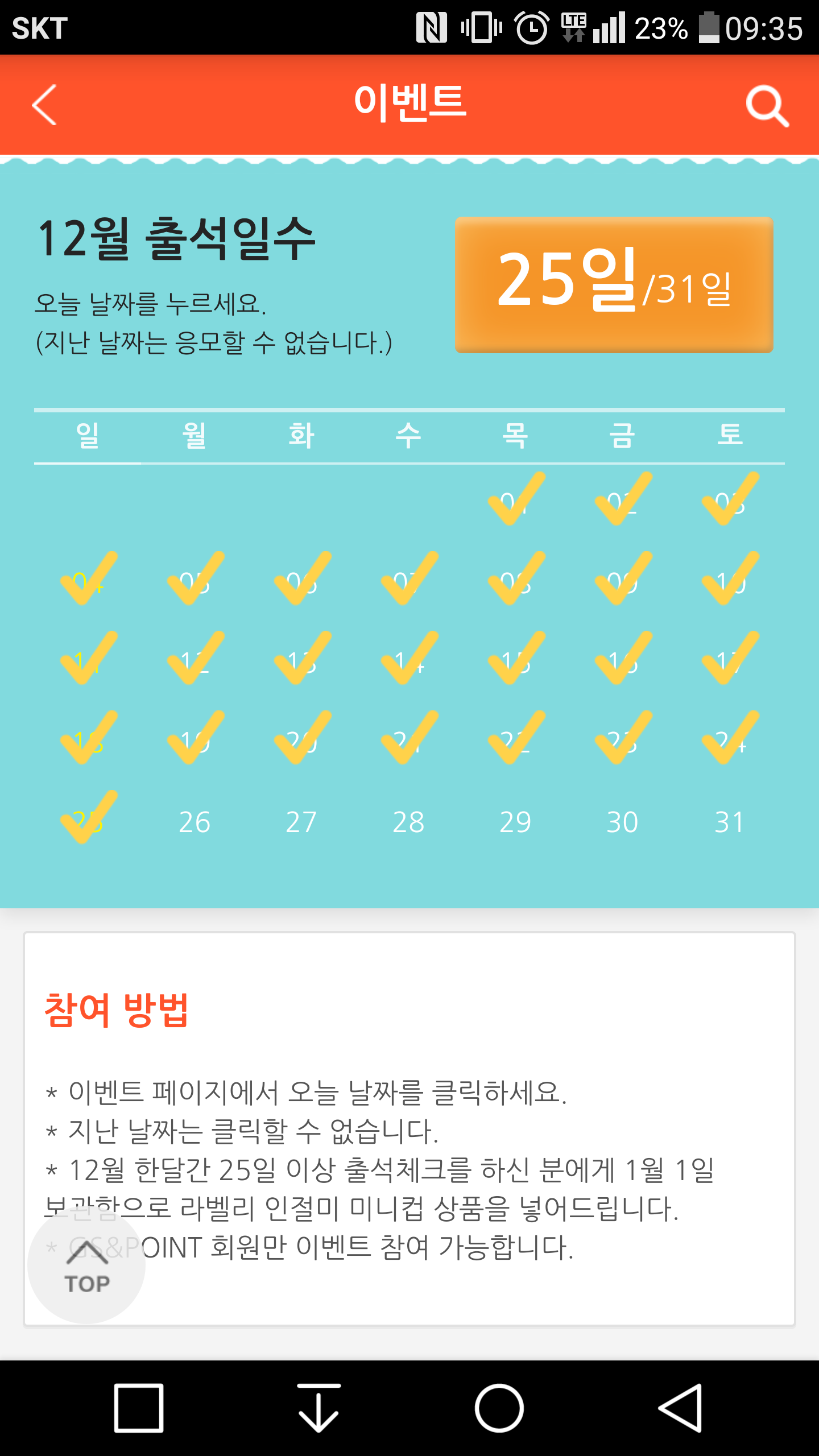
Task: Select date 30 on the calendar
Action: pos(622,822)
